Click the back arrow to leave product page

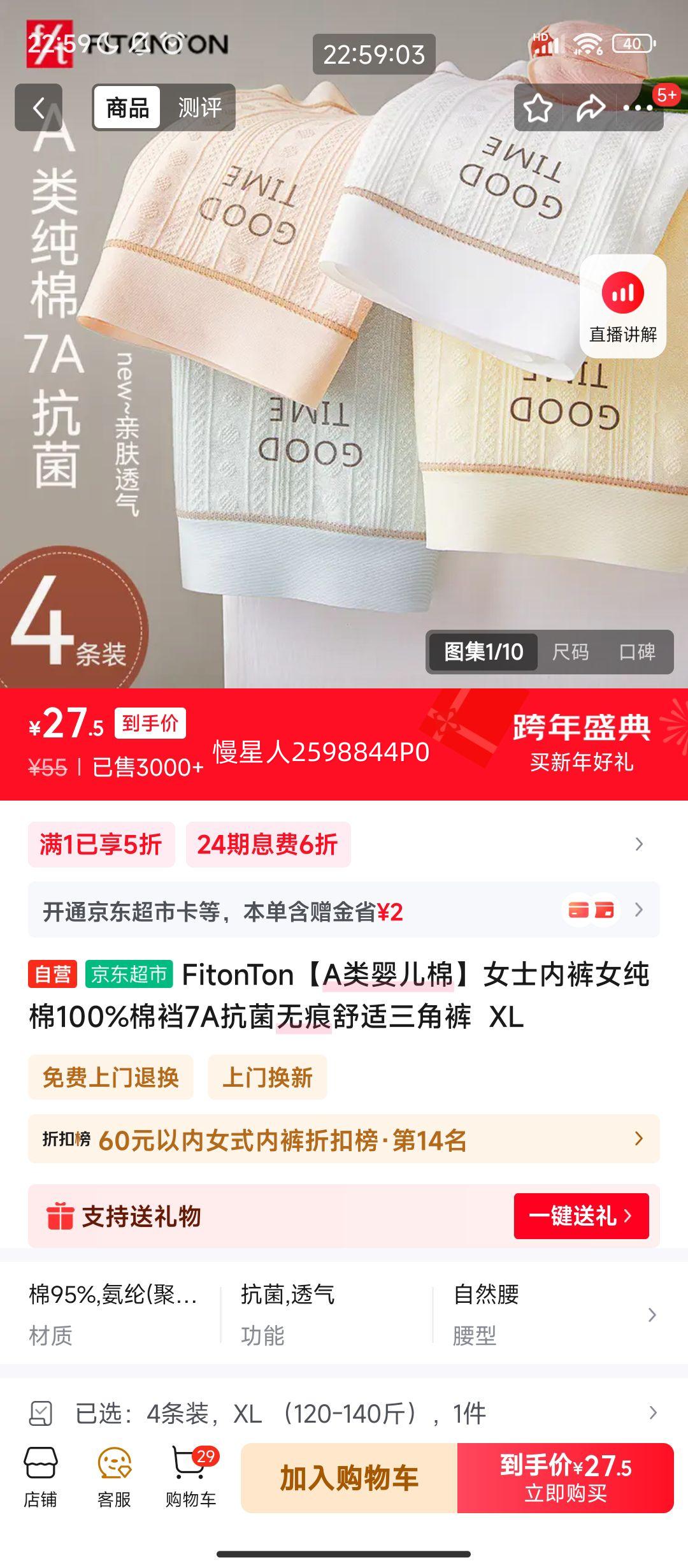tap(40, 108)
